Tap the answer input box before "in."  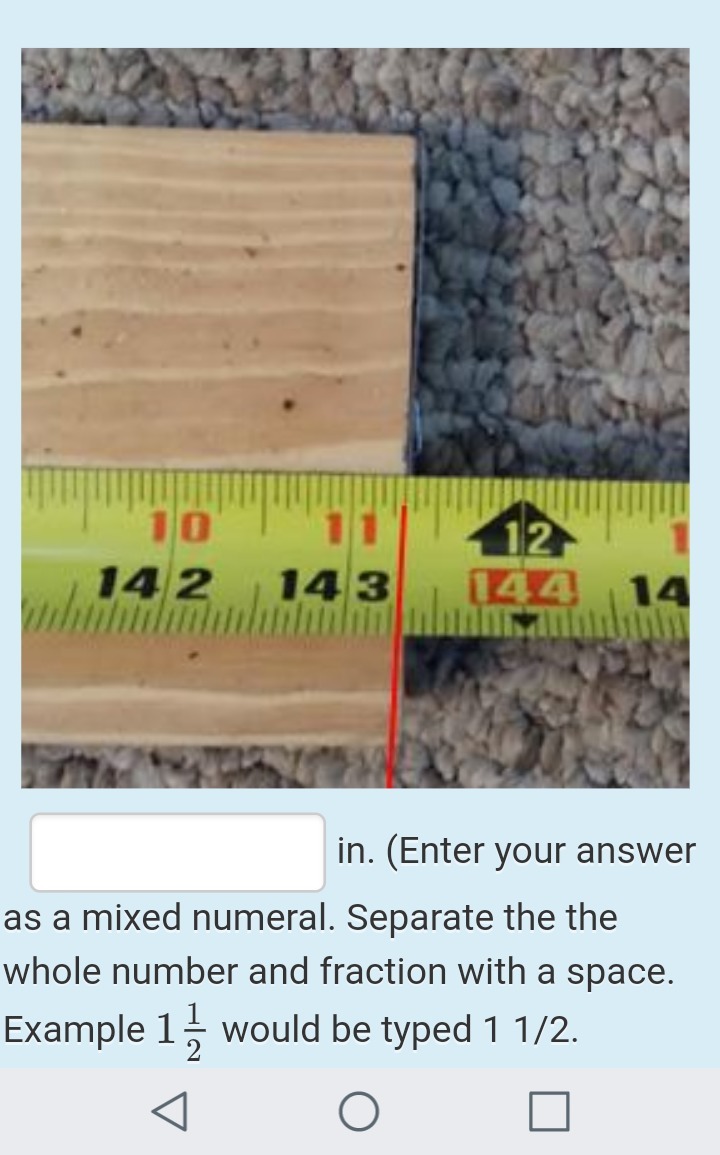coord(177,852)
